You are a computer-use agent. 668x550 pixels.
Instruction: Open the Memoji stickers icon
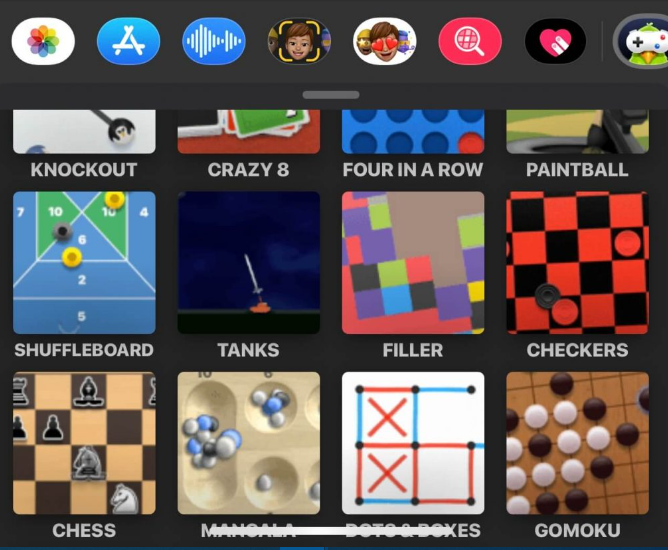385,41
